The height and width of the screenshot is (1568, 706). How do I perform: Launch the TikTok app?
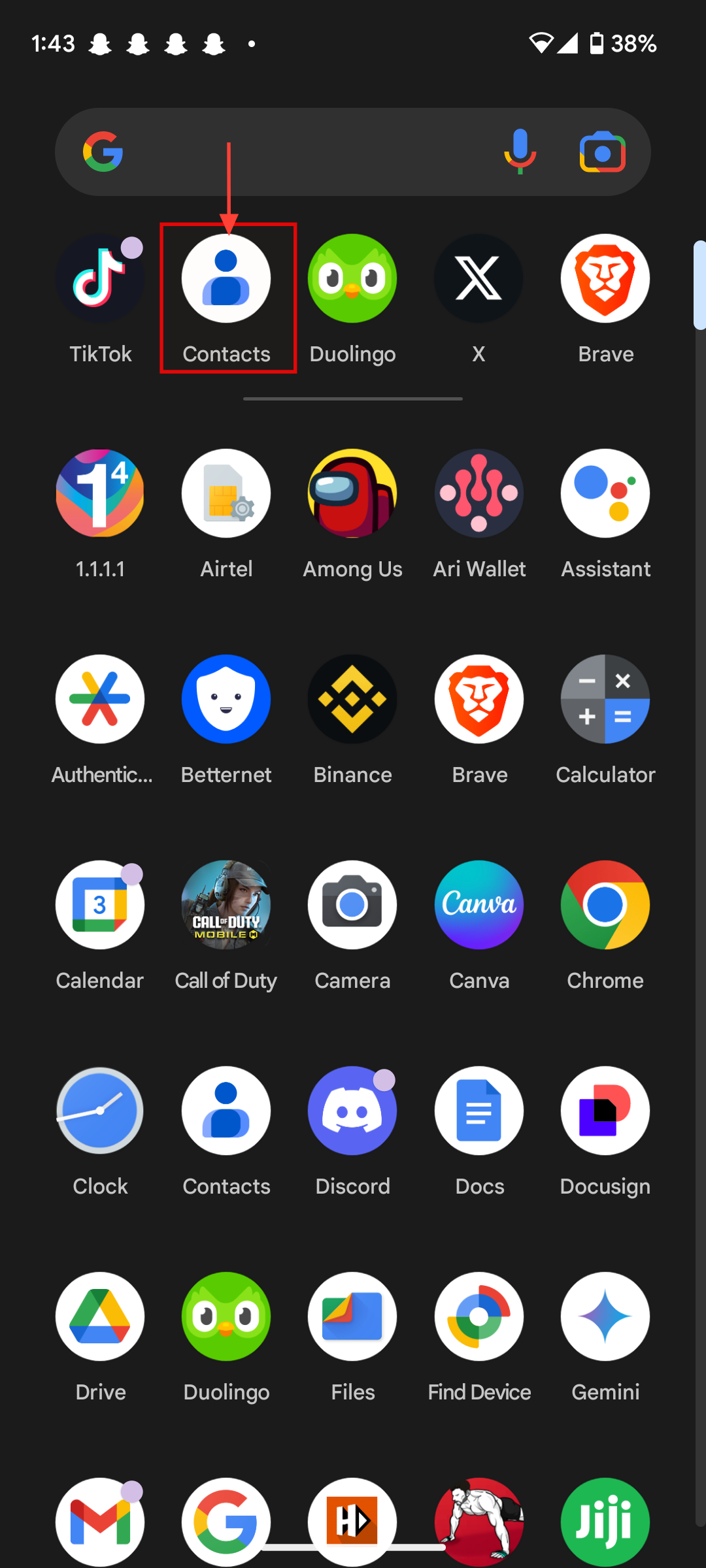[100, 279]
